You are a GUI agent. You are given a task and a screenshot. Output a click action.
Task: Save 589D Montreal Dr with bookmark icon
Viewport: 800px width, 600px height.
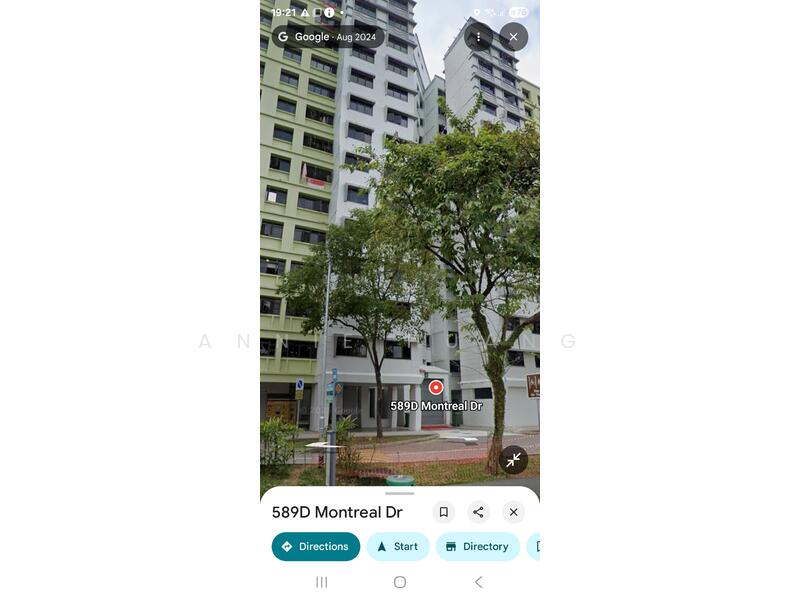coord(443,512)
